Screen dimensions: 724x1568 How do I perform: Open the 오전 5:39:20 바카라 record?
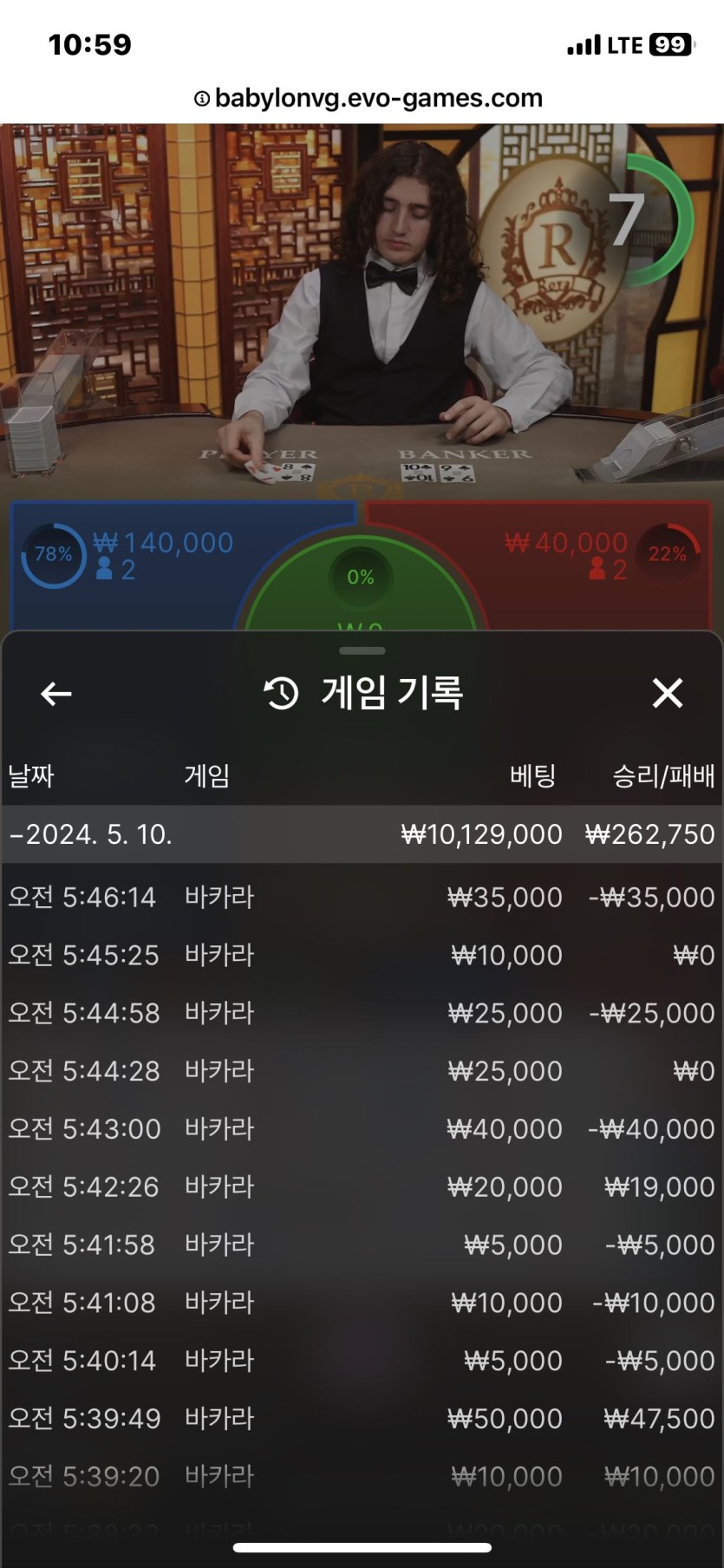point(362,1476)
